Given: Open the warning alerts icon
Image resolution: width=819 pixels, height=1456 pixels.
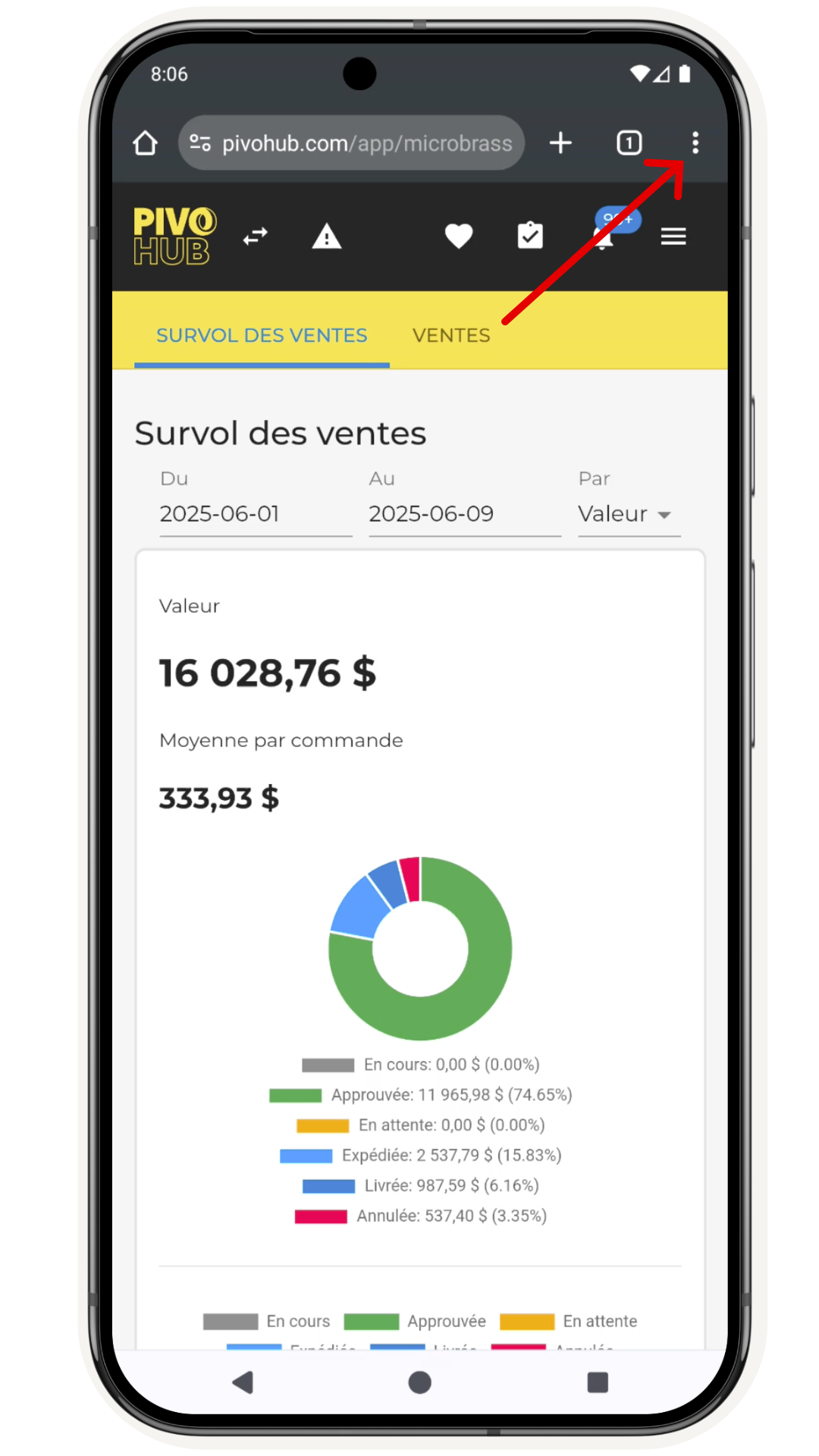Looking at the screenshot, I should [327, 237].
